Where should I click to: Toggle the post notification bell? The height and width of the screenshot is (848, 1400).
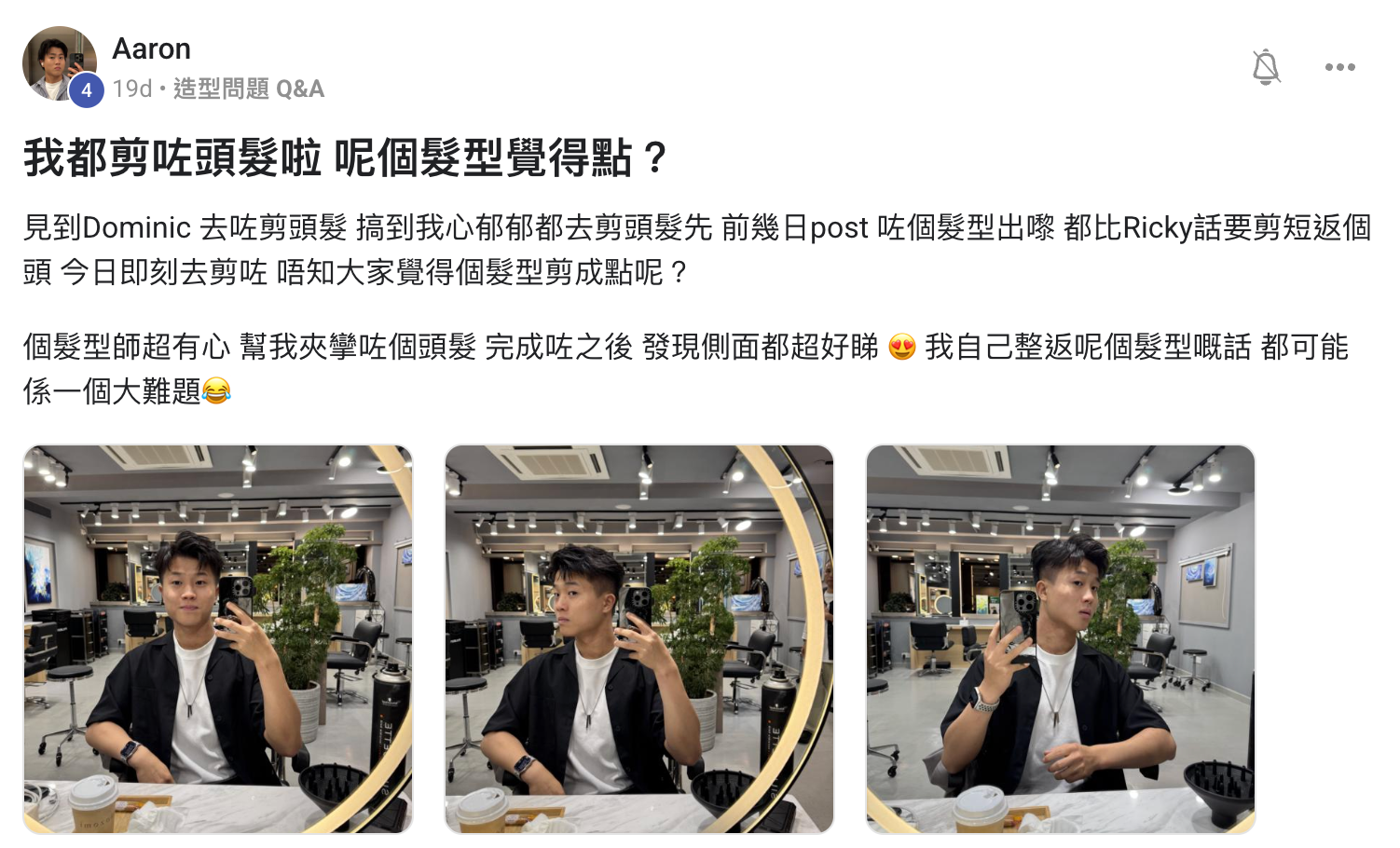1266,67
